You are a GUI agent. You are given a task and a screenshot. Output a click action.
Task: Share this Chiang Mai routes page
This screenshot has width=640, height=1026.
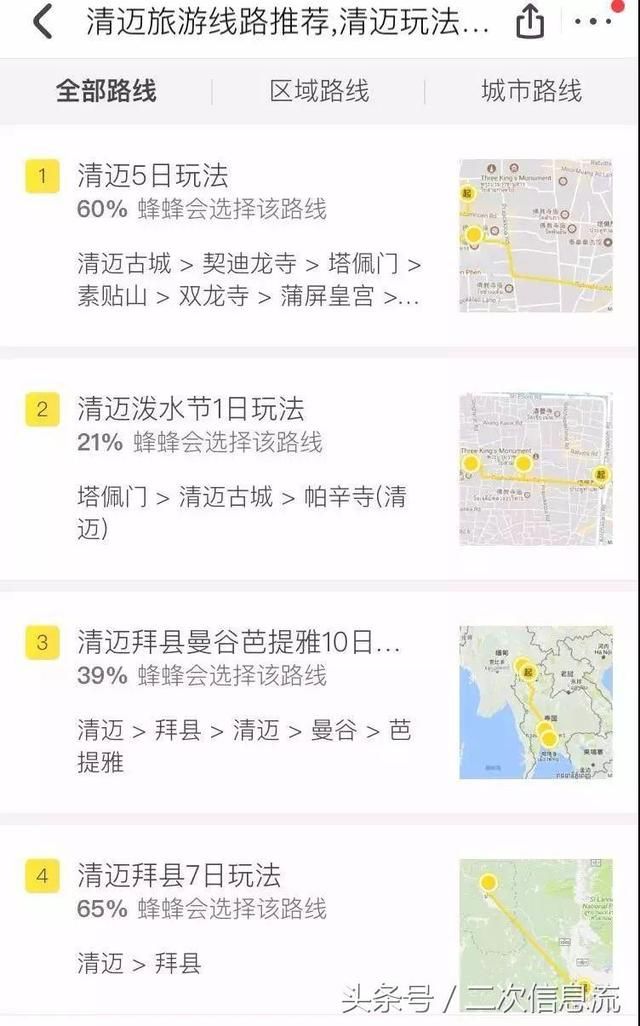530,22
